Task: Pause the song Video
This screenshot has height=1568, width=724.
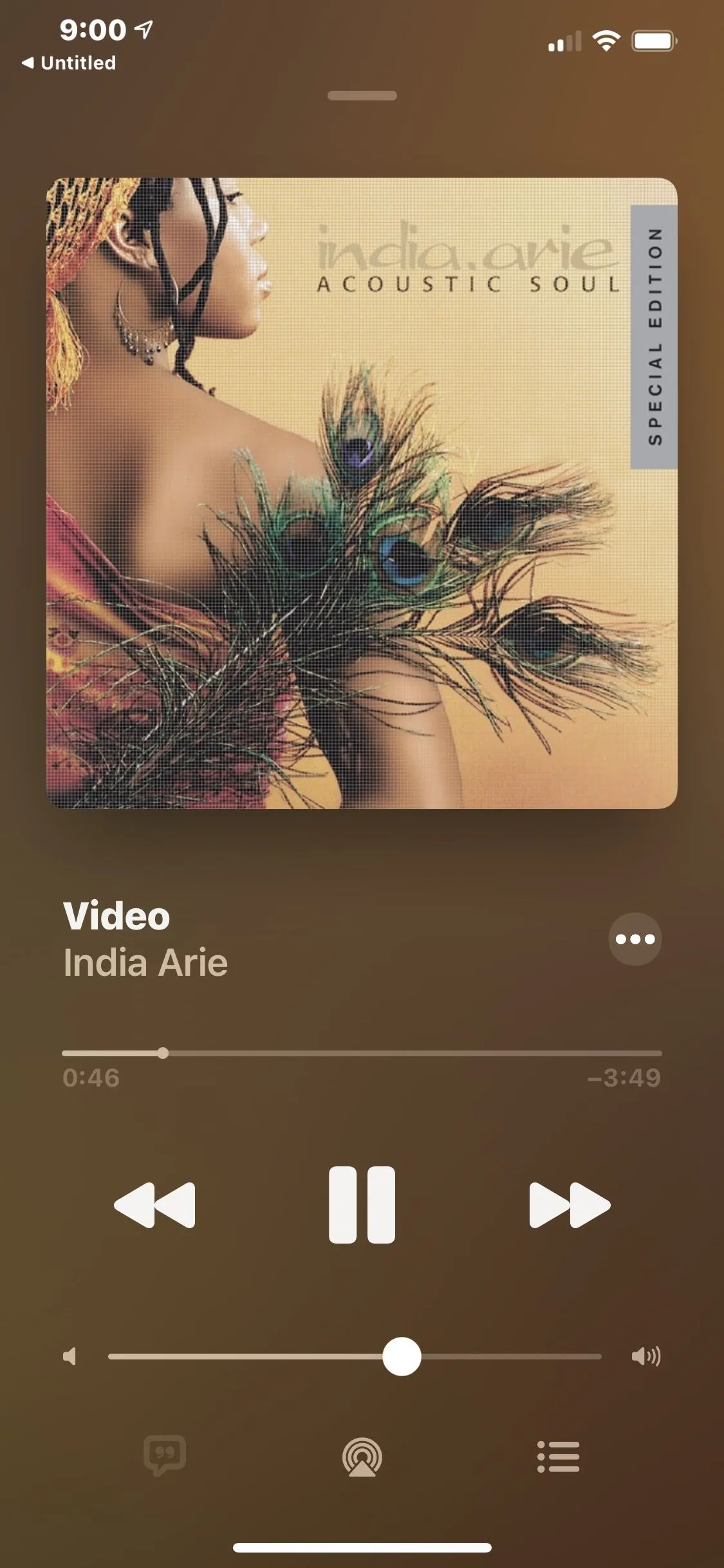Action: 362,1204
